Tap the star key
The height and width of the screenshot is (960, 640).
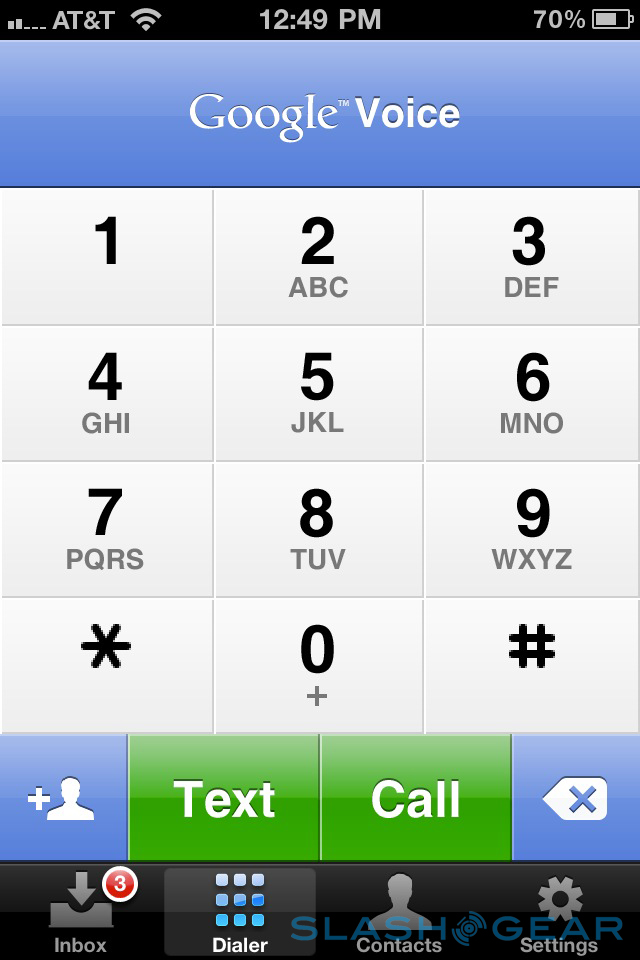[x=106, y=665]
